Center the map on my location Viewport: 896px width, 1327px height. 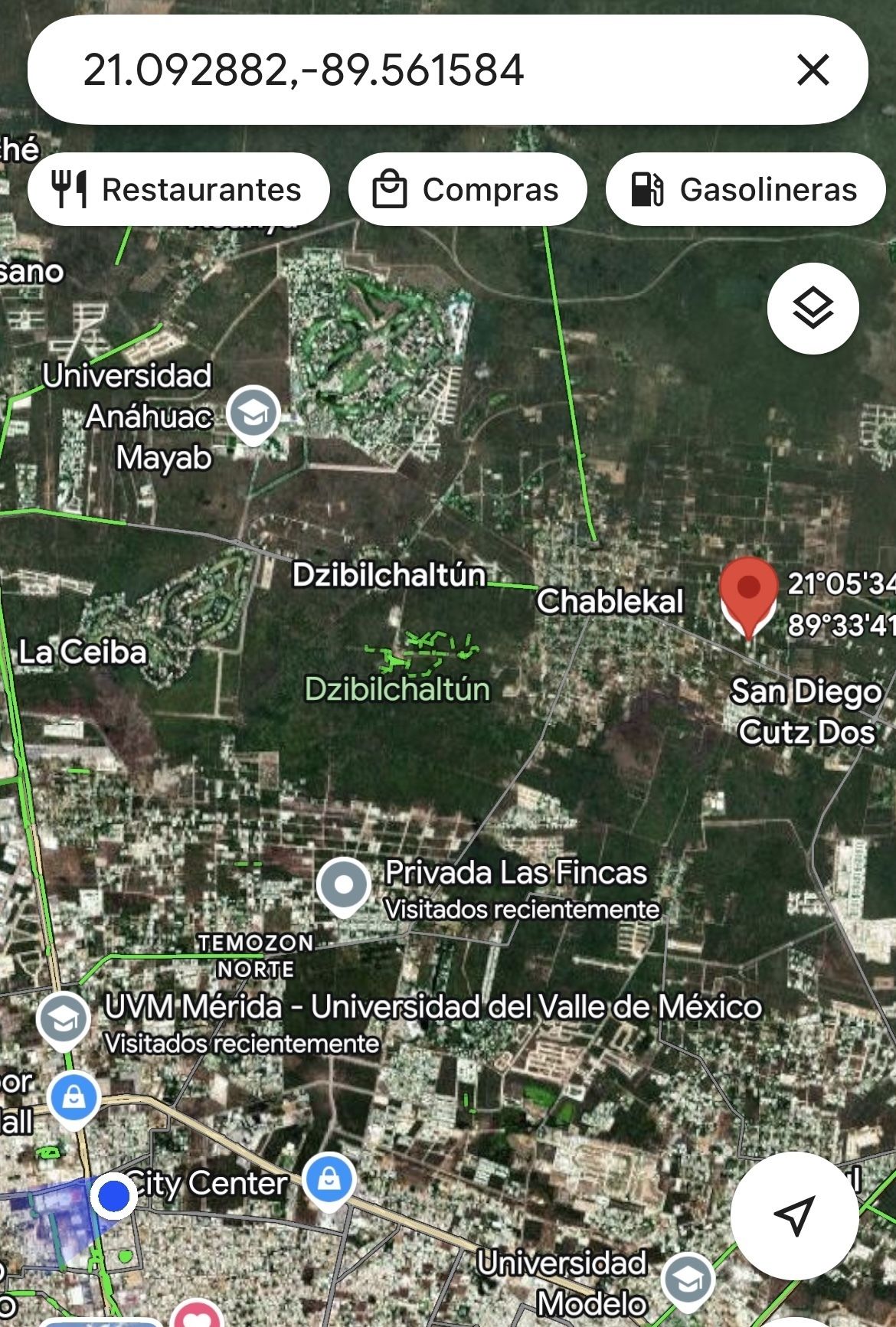point(794,1214)
